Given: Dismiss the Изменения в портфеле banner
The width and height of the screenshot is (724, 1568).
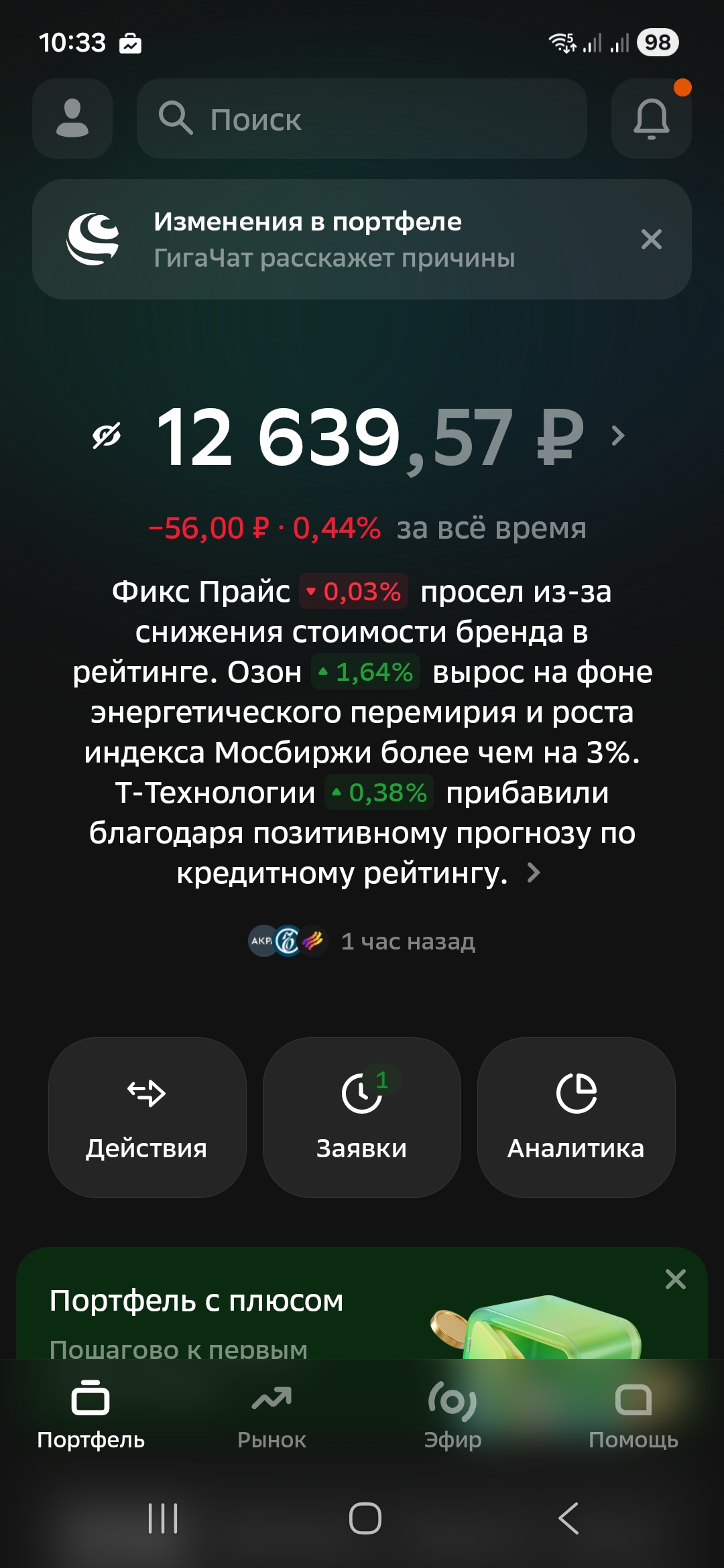Looking at the screenshot, I should (652, 239).
